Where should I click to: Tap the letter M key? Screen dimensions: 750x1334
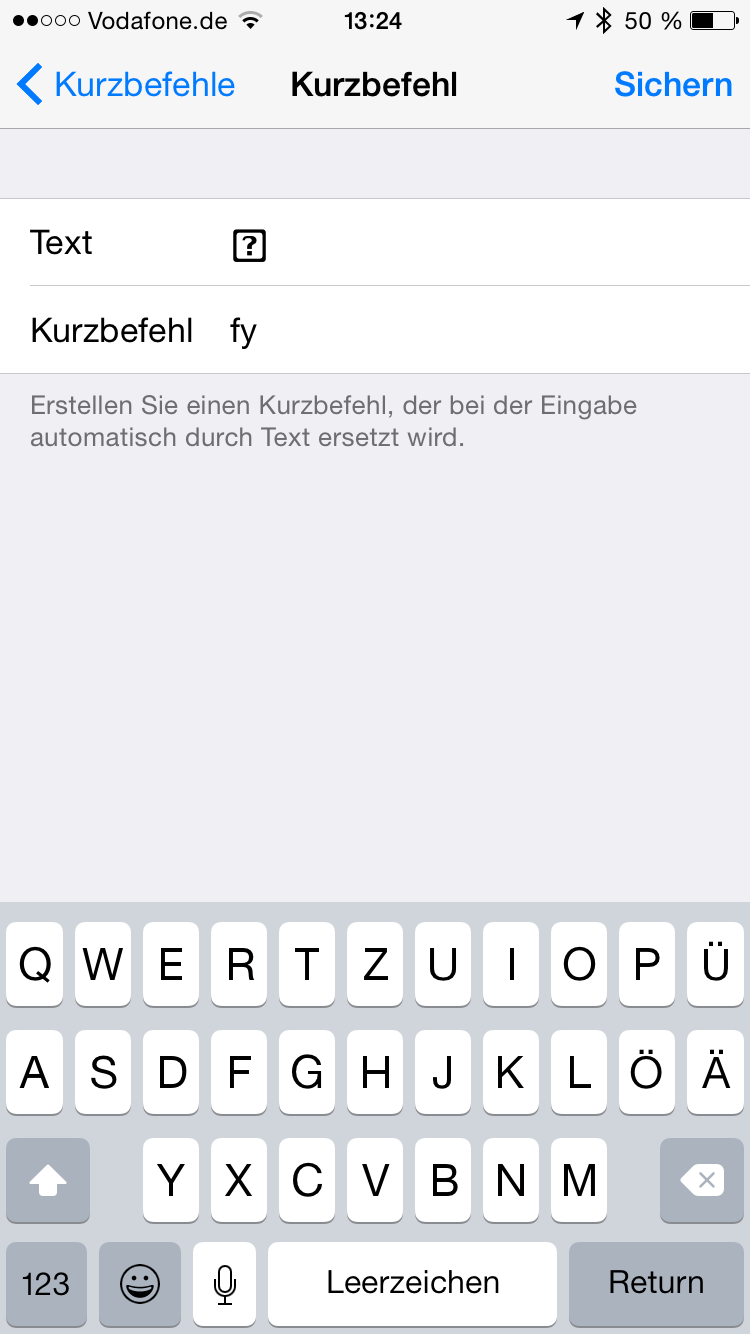579,1181
